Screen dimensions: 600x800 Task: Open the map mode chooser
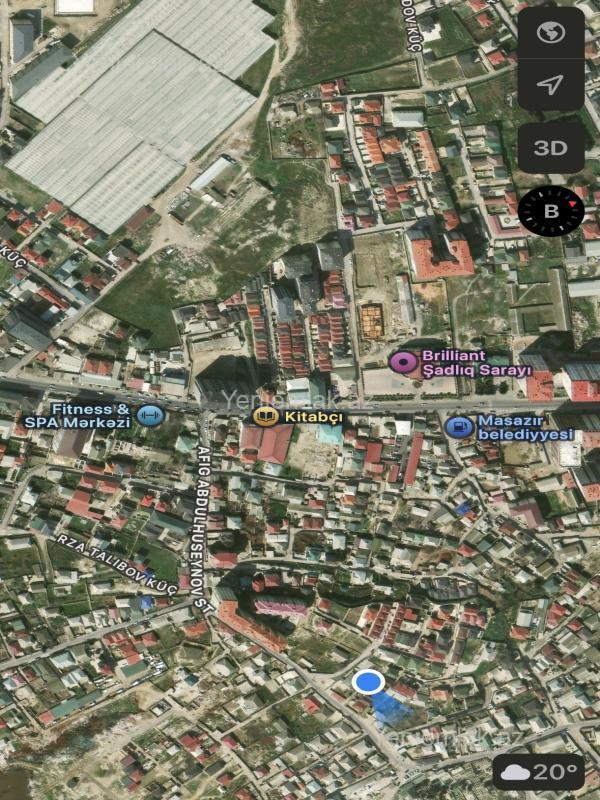[551, 33]
